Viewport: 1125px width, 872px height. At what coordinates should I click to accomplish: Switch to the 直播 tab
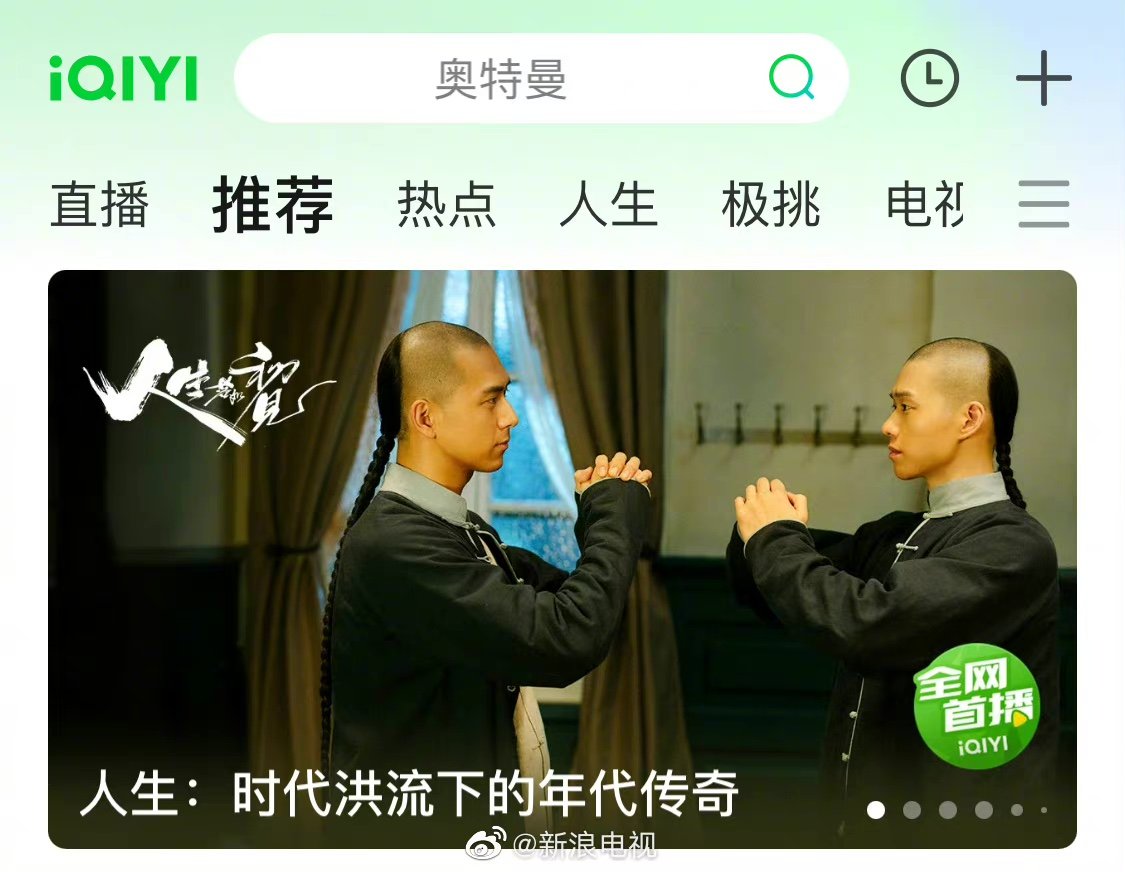[x=100, y=205]
